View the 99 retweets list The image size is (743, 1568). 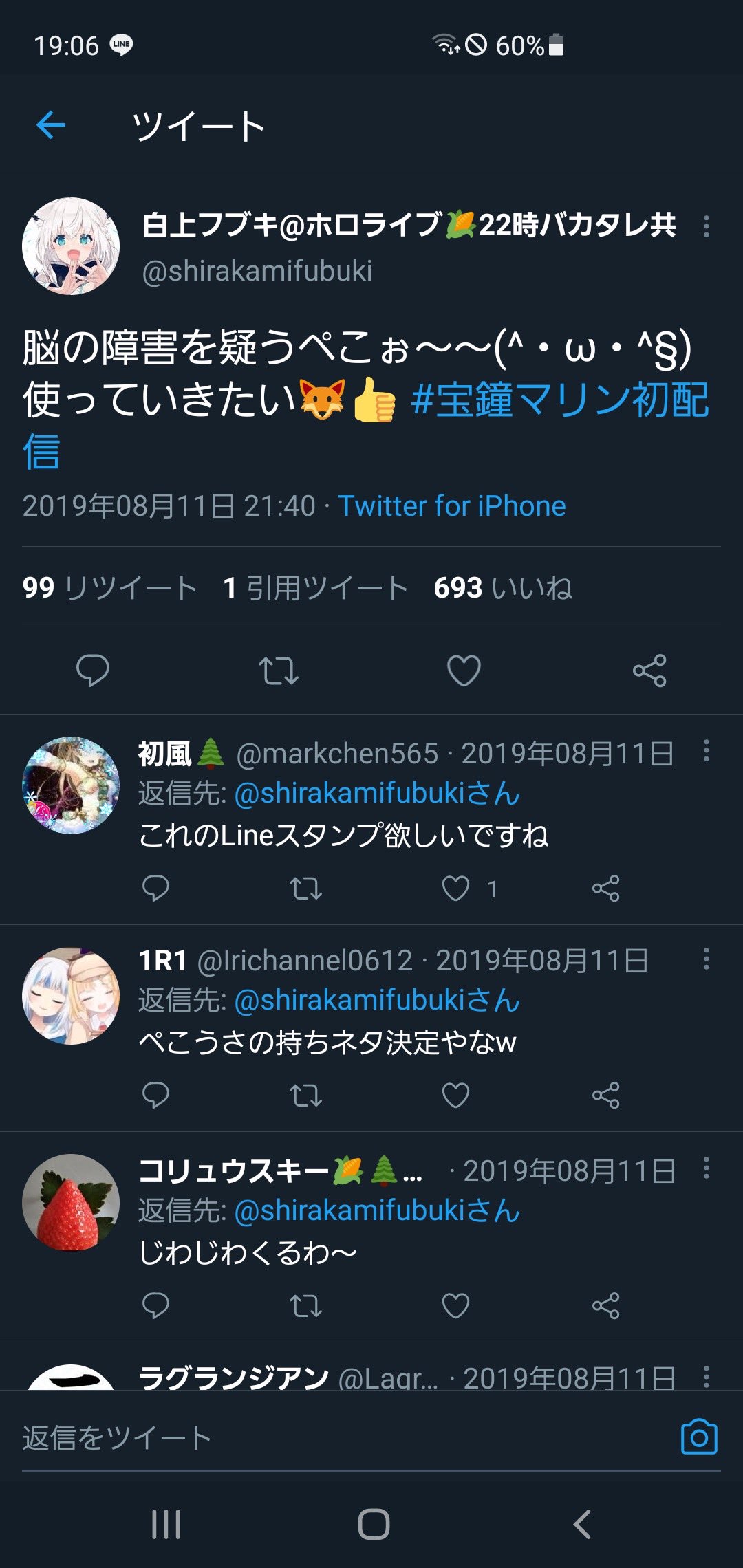pos(109,588)
